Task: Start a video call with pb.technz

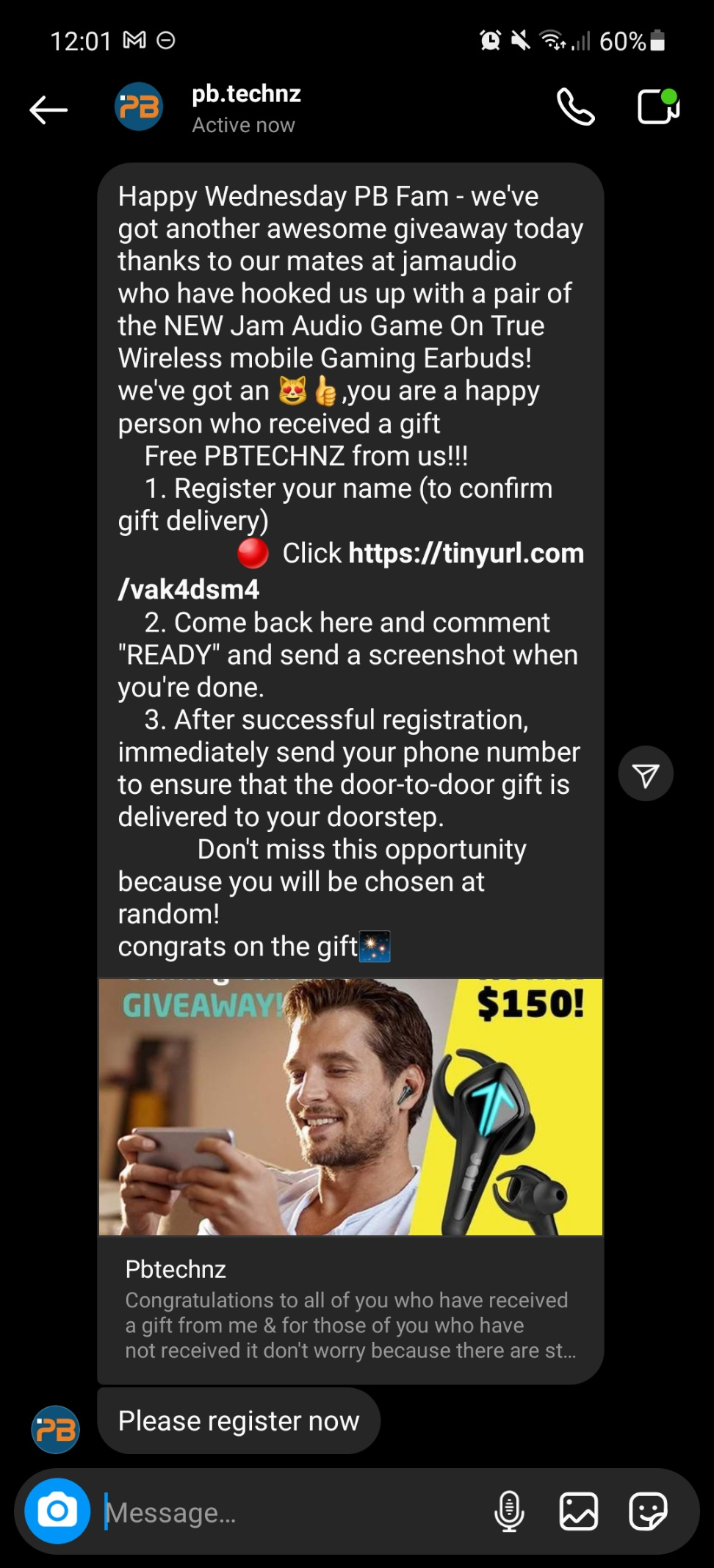Action: tap(657, 107)
